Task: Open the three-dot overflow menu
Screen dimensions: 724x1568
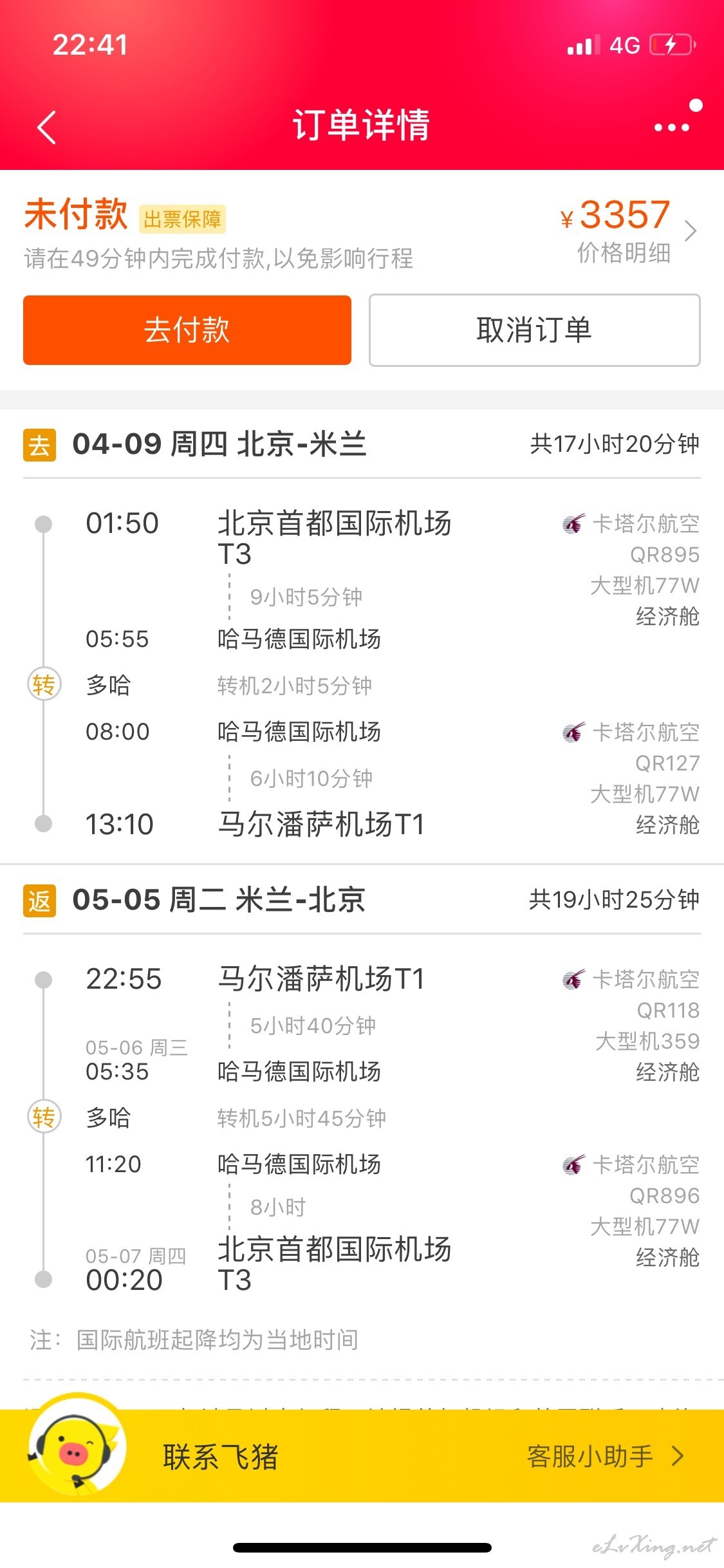Action: coord(672,127)
